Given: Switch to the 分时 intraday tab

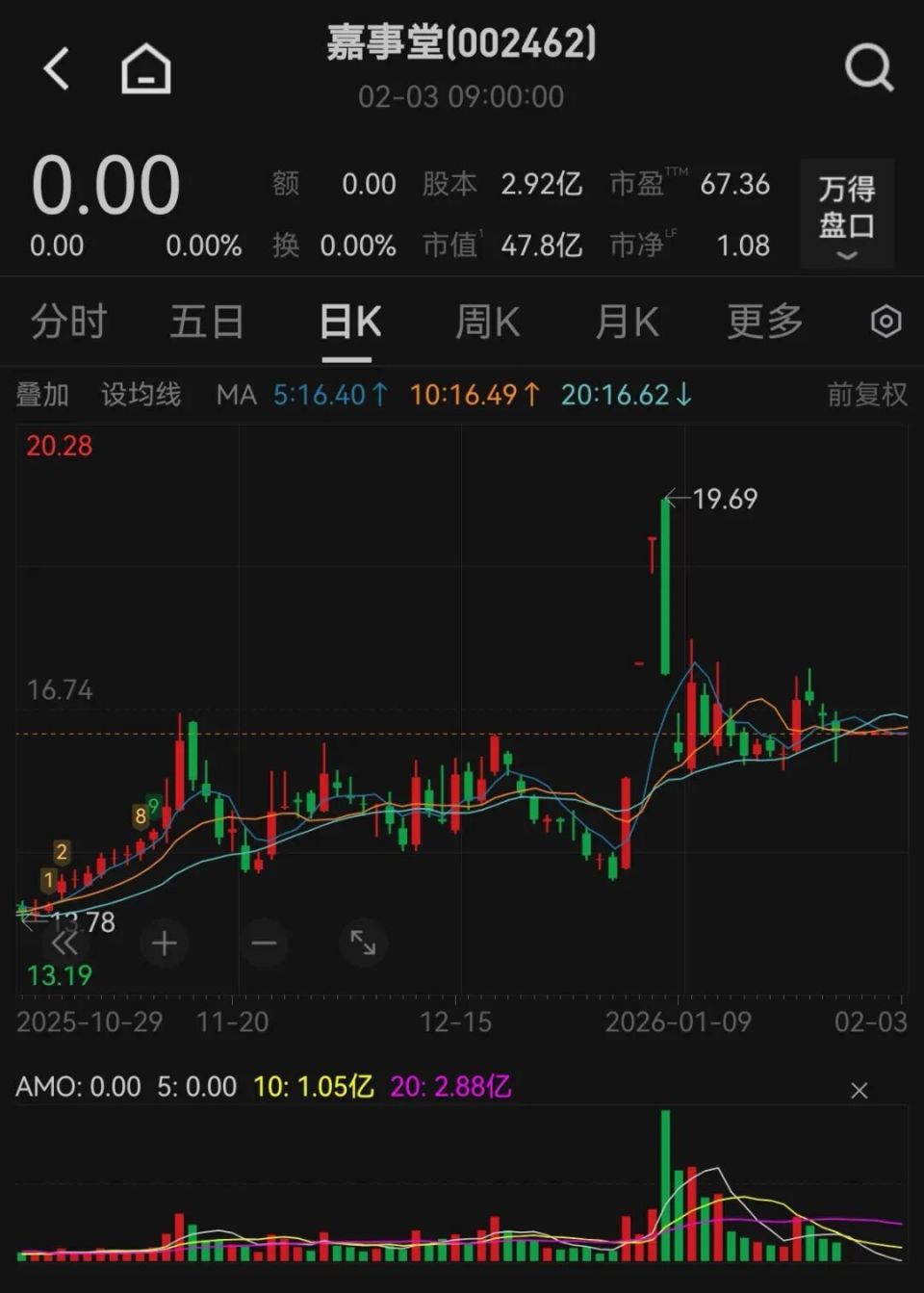Looking at the screenshot, I should pyautogui.click(x=67, y=322).
